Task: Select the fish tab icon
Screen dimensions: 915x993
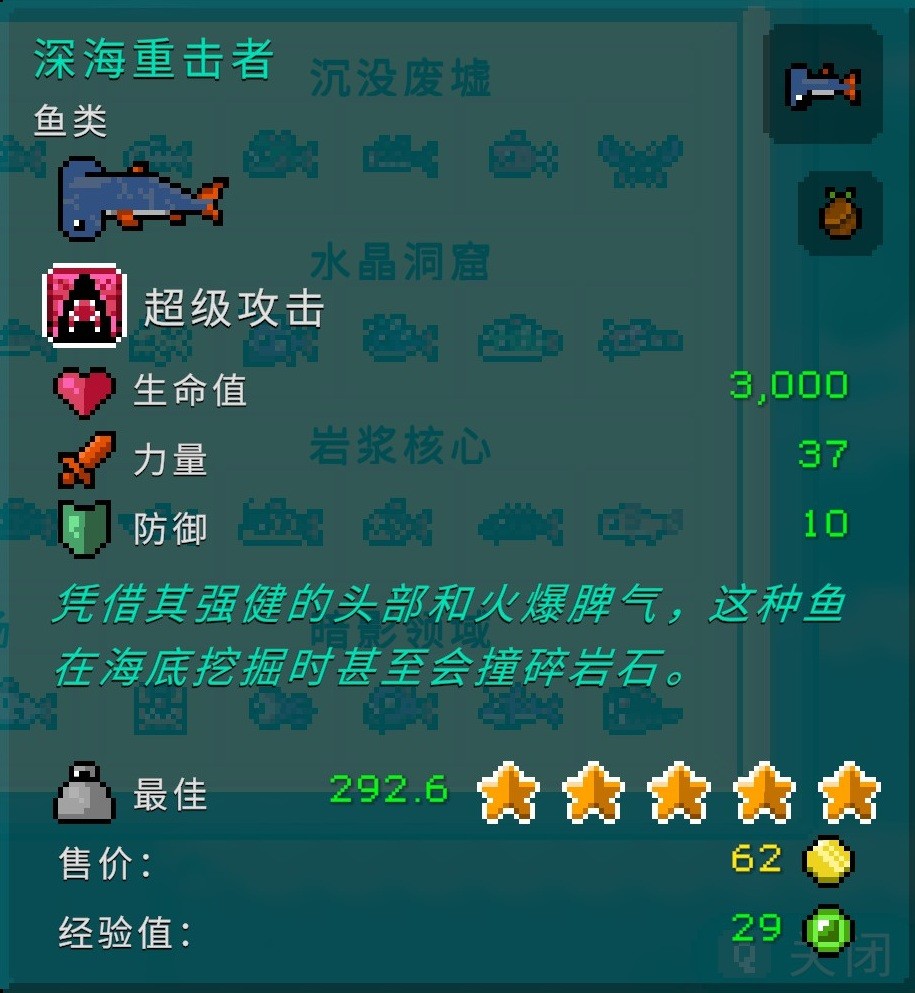Action: [822, 86]
